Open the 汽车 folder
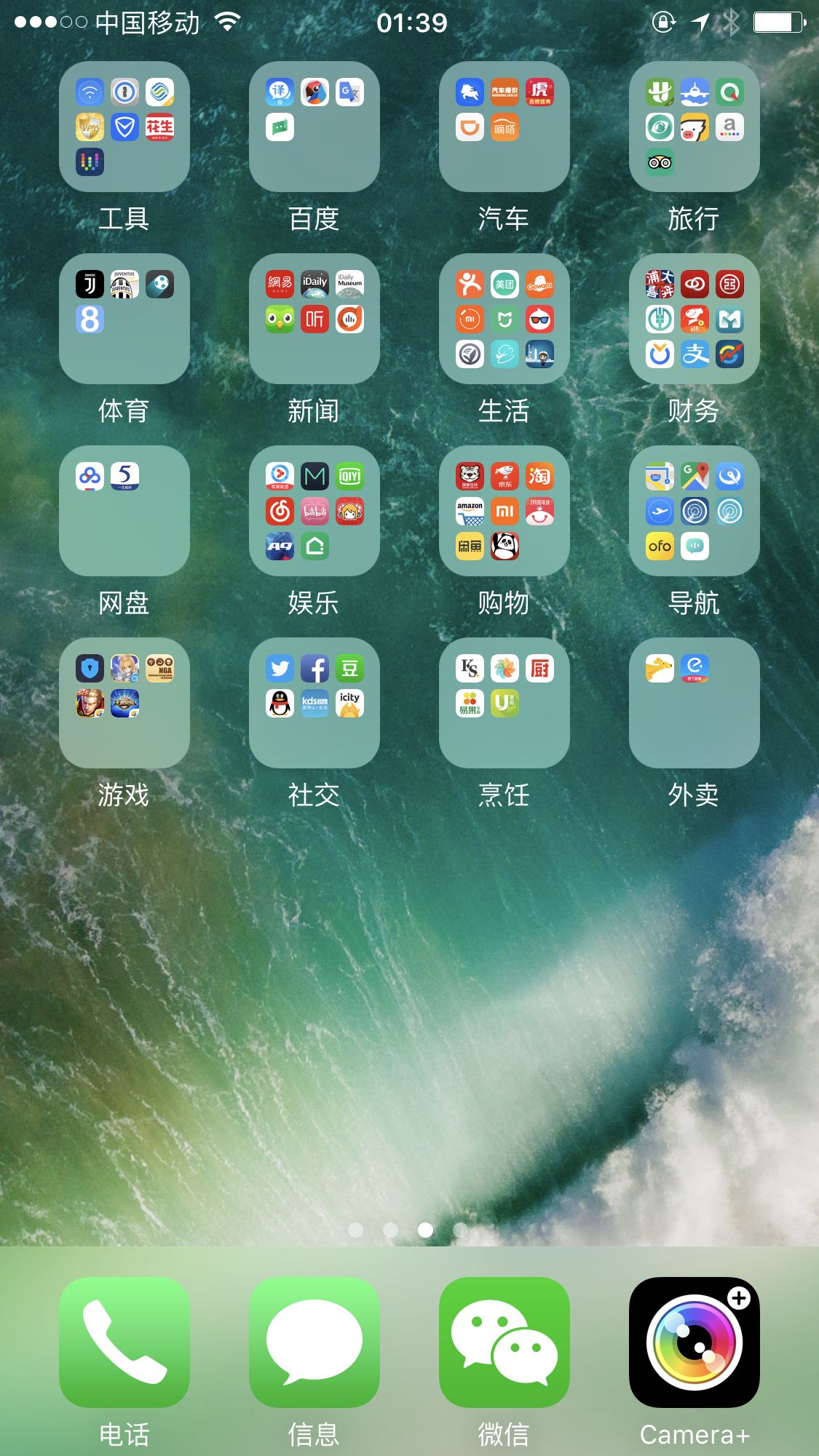 tap(505, 127)
